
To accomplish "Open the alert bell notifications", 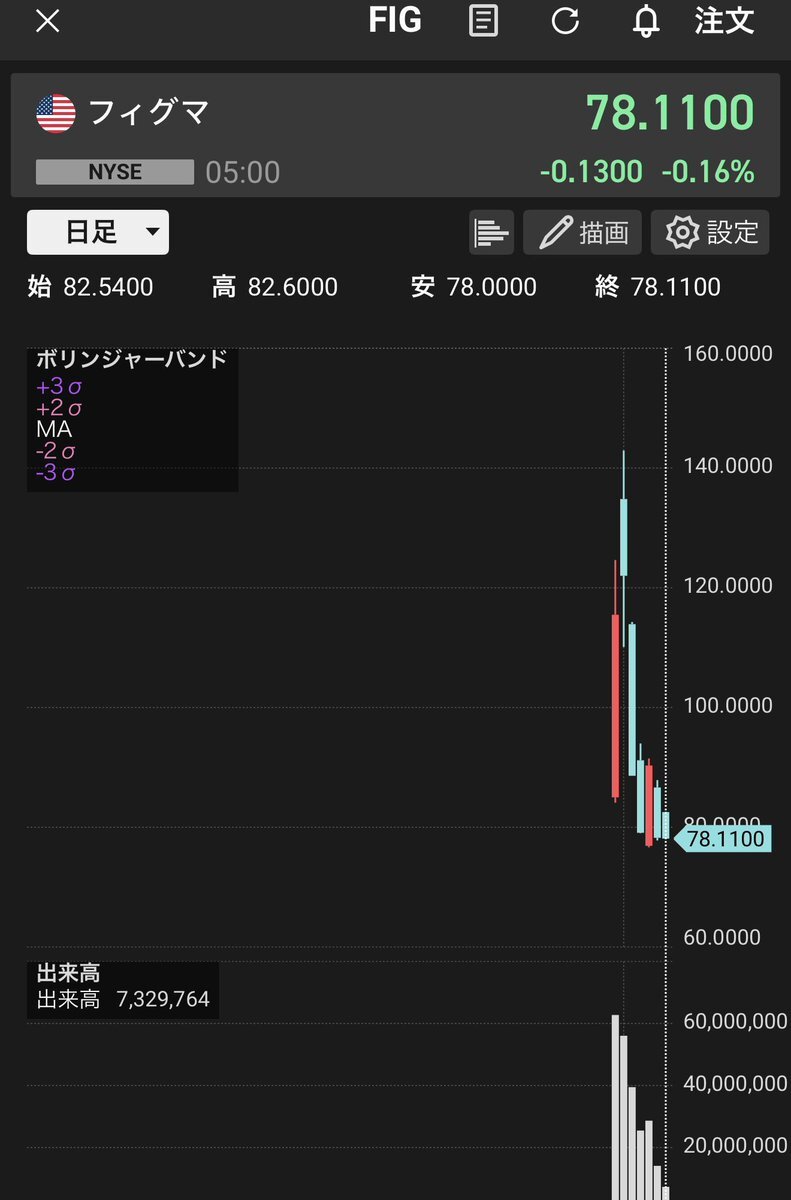I will tap(645, 21).
